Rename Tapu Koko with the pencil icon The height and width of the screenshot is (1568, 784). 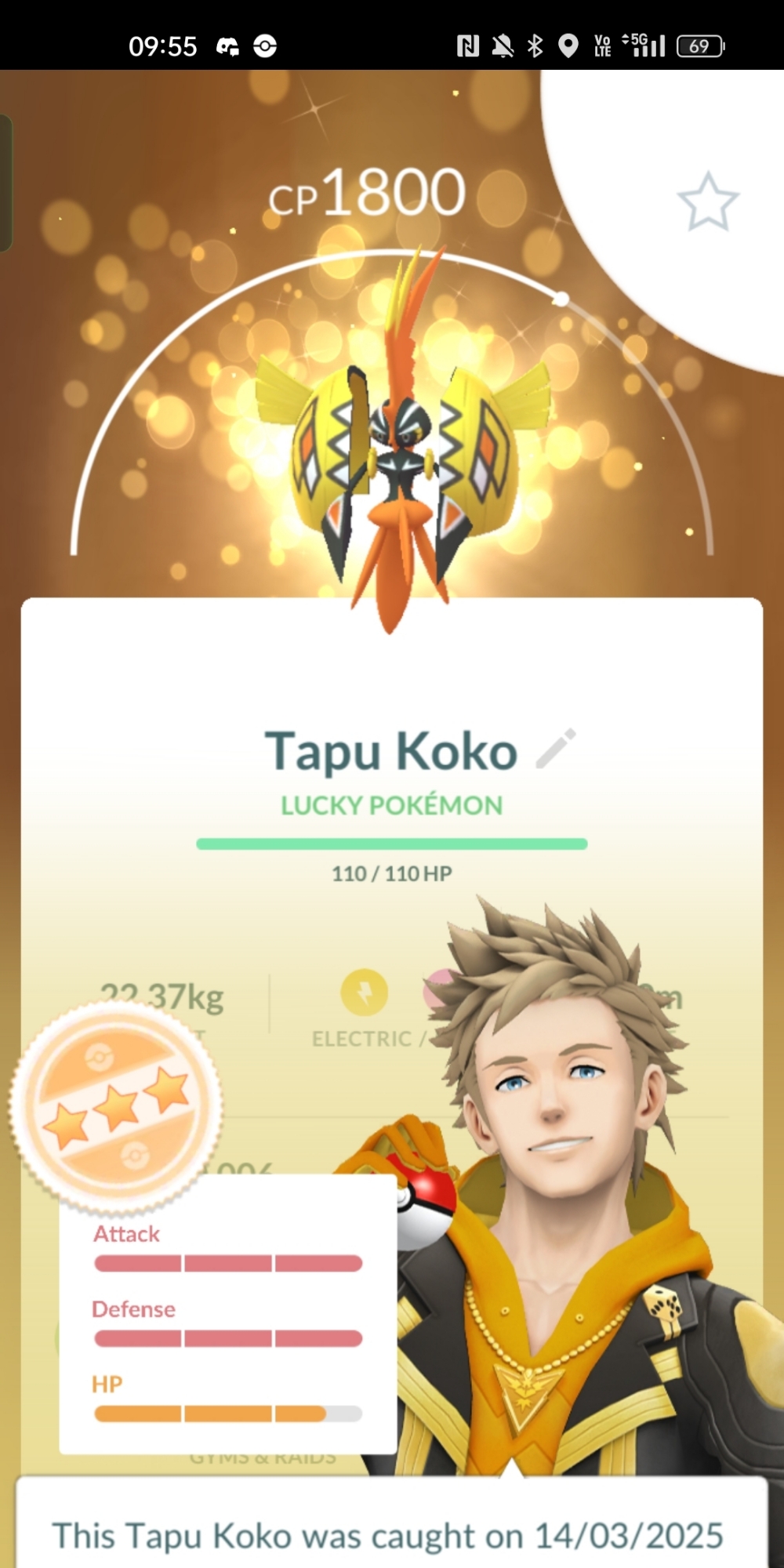556,749
